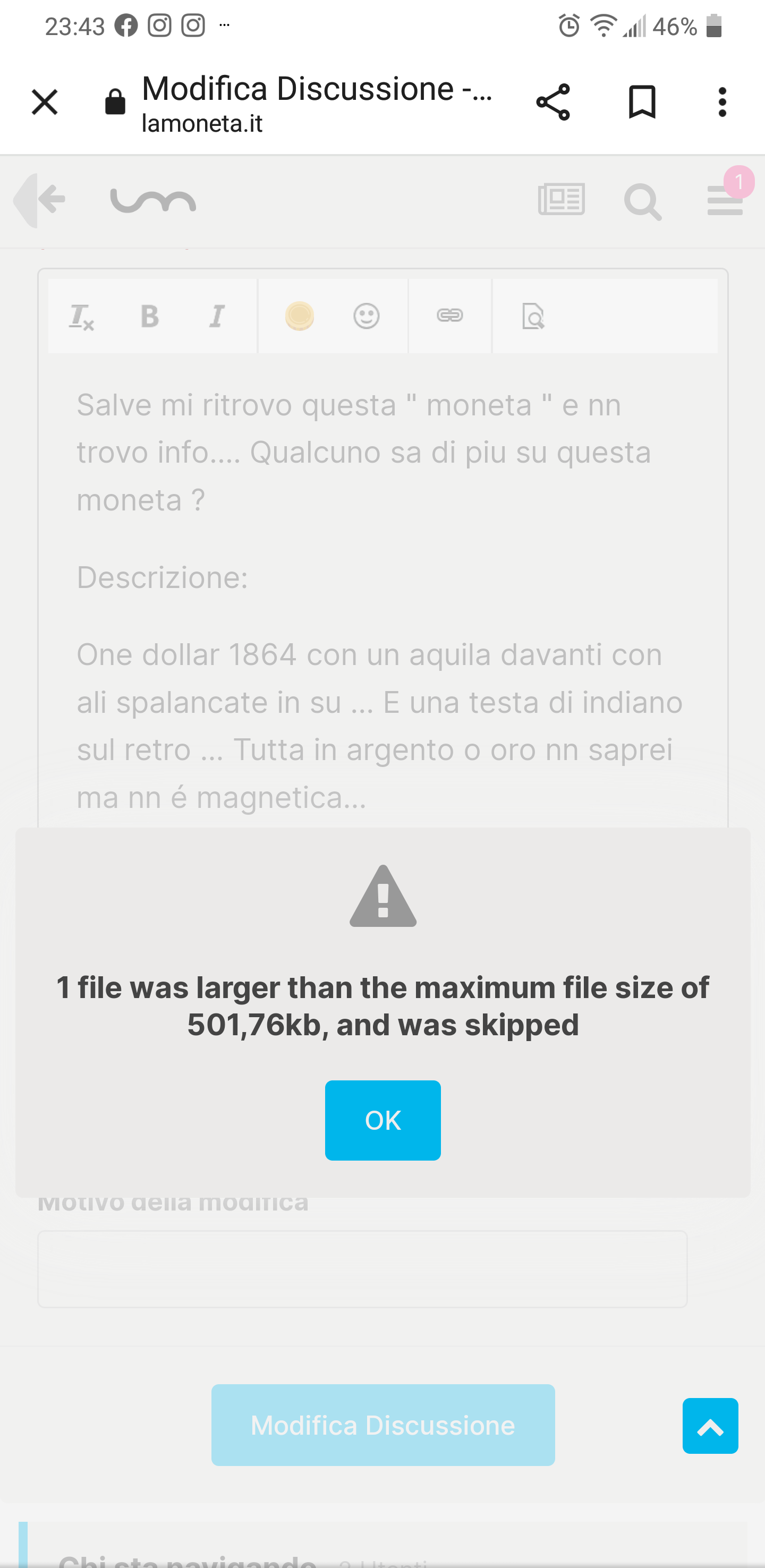
Task: Apply bold formatting in the editor
Action: click(x=150, y=316)
